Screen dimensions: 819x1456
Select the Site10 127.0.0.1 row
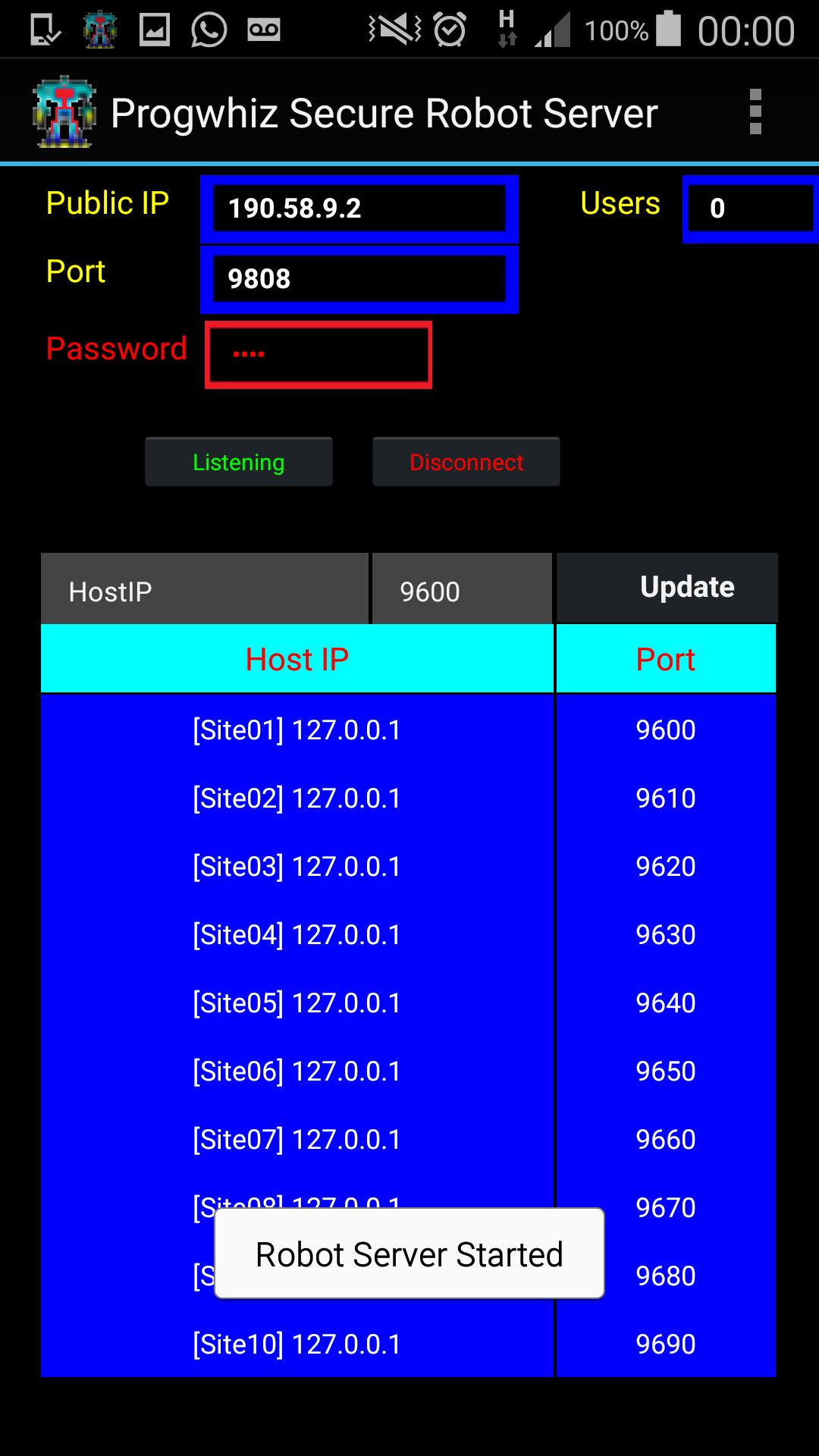(x=408, y=1345)
